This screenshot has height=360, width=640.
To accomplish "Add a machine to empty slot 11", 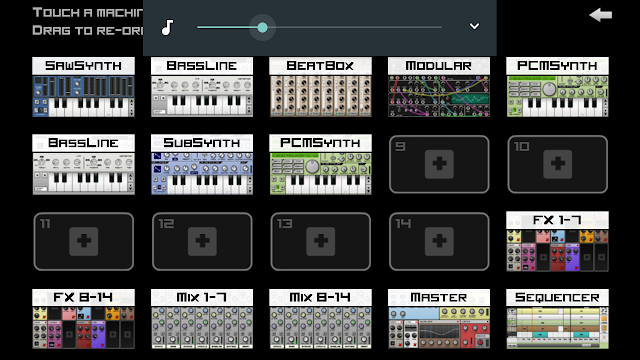I will 84,241.
